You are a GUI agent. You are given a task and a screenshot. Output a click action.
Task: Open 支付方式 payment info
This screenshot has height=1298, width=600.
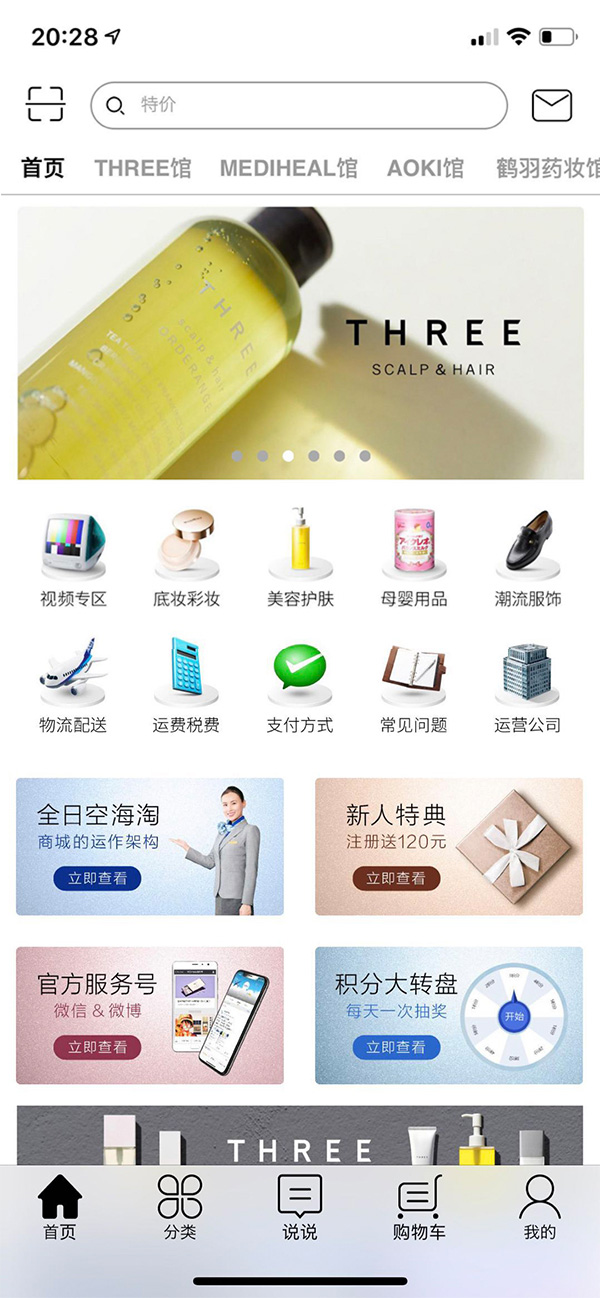click(x=300, y=684)
